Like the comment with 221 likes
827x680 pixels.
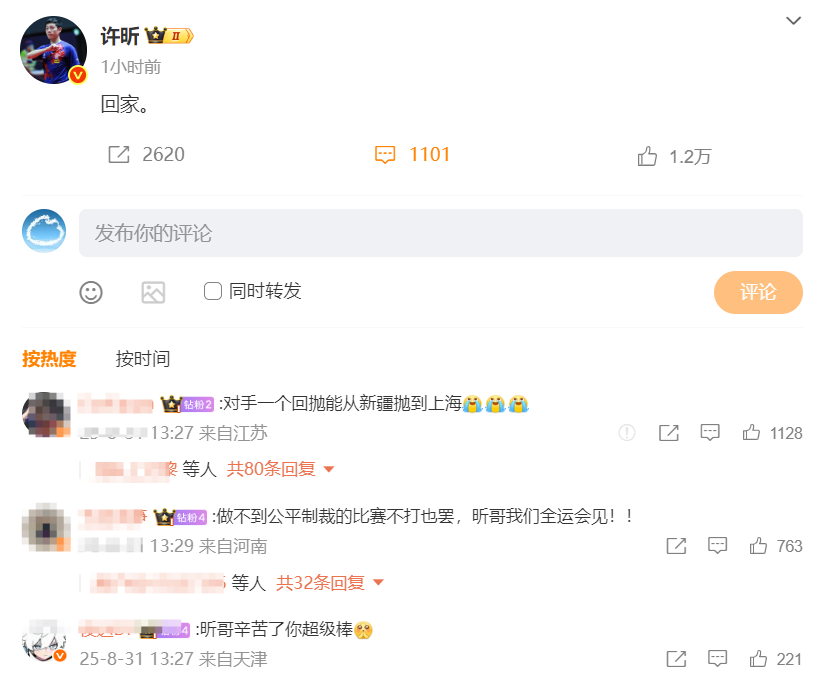[758, 659]
